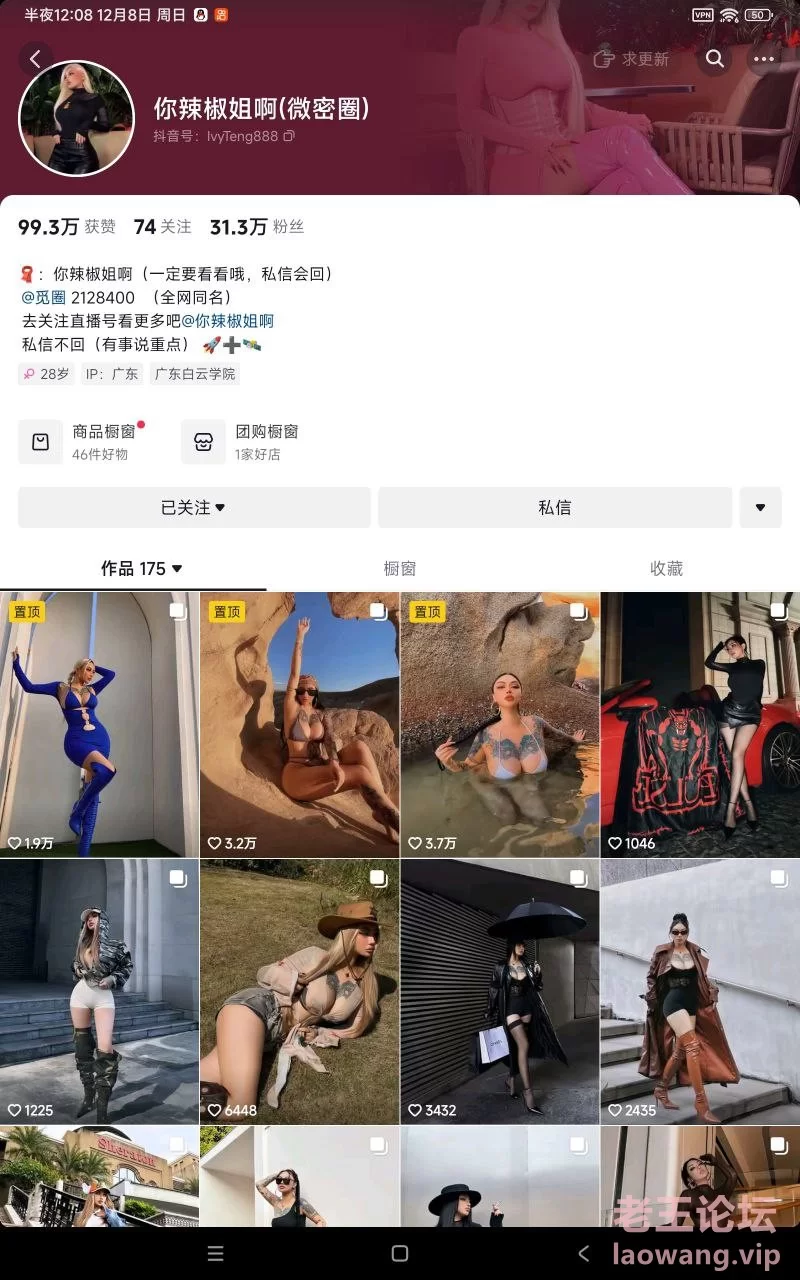This screenshot has height=1280, width=800.
Task: Switch to the 橱窗 tab
Action: coord(400,568)
